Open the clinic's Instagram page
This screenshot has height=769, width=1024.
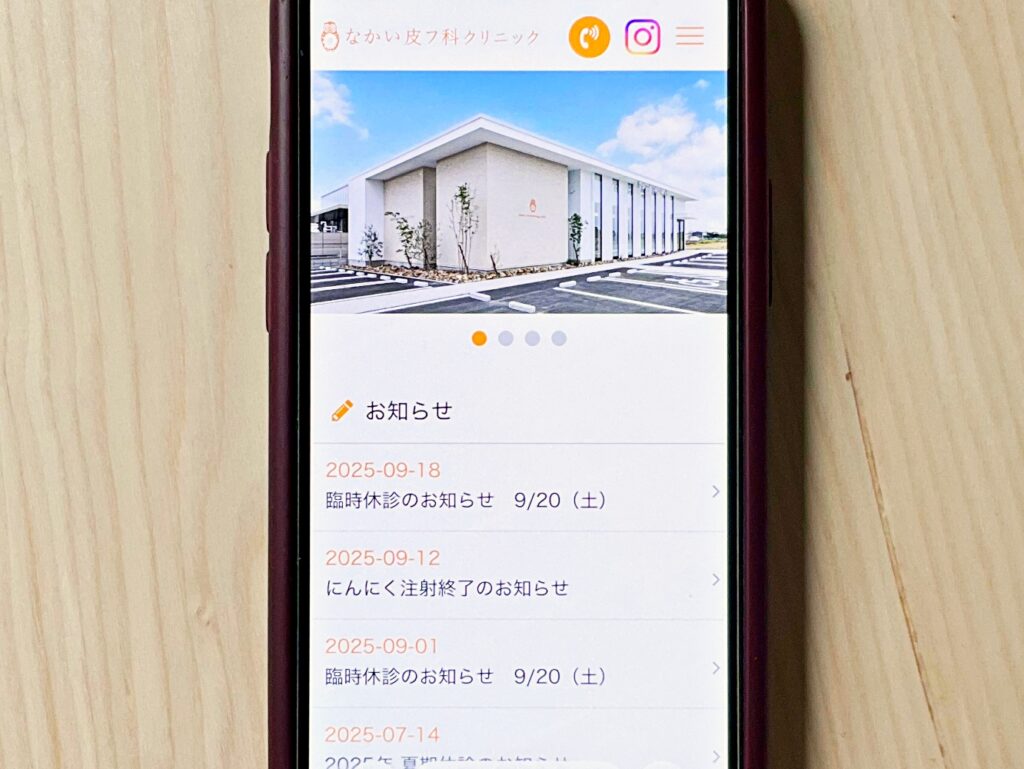pyautogui.click(x=642, y=37)
